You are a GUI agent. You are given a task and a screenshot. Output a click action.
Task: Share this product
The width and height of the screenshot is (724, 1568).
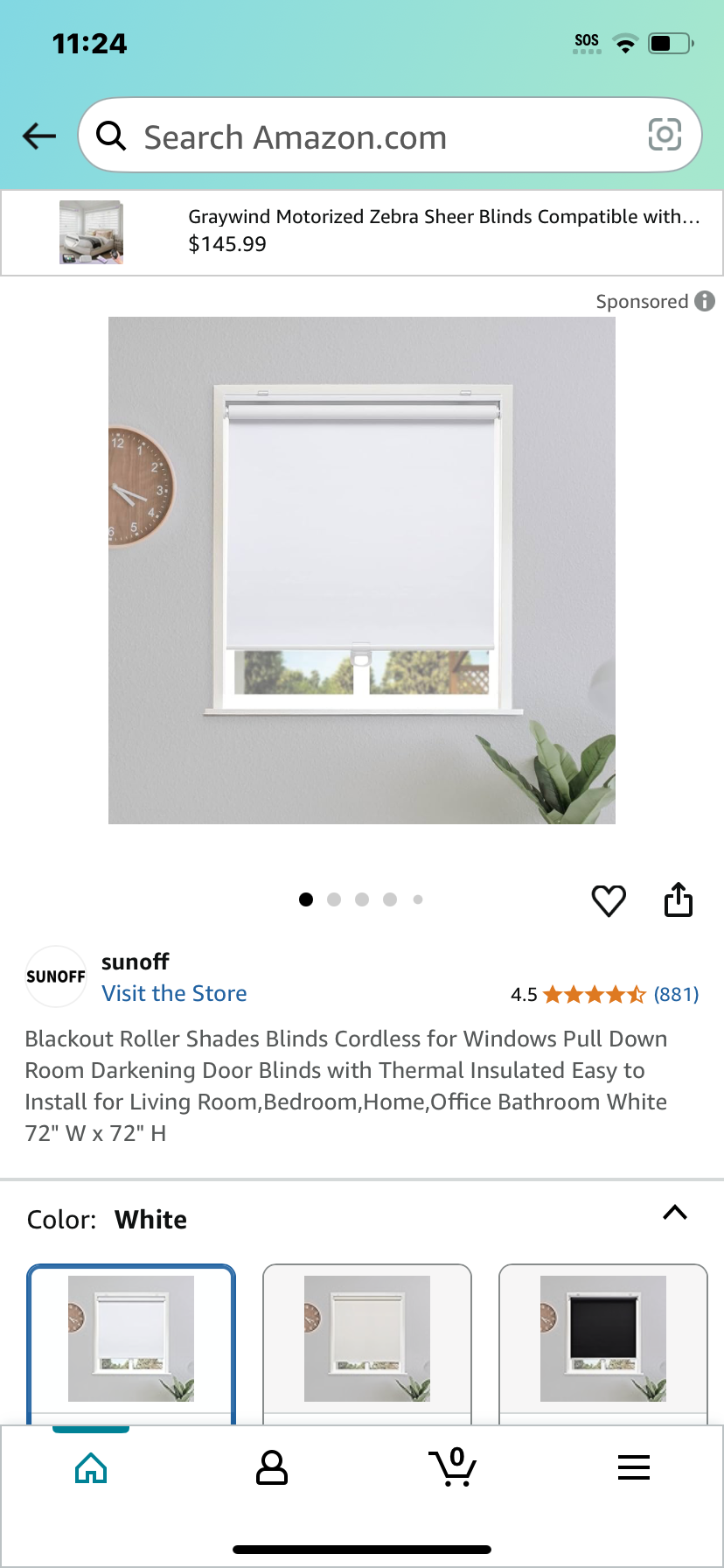coord(679,899)
